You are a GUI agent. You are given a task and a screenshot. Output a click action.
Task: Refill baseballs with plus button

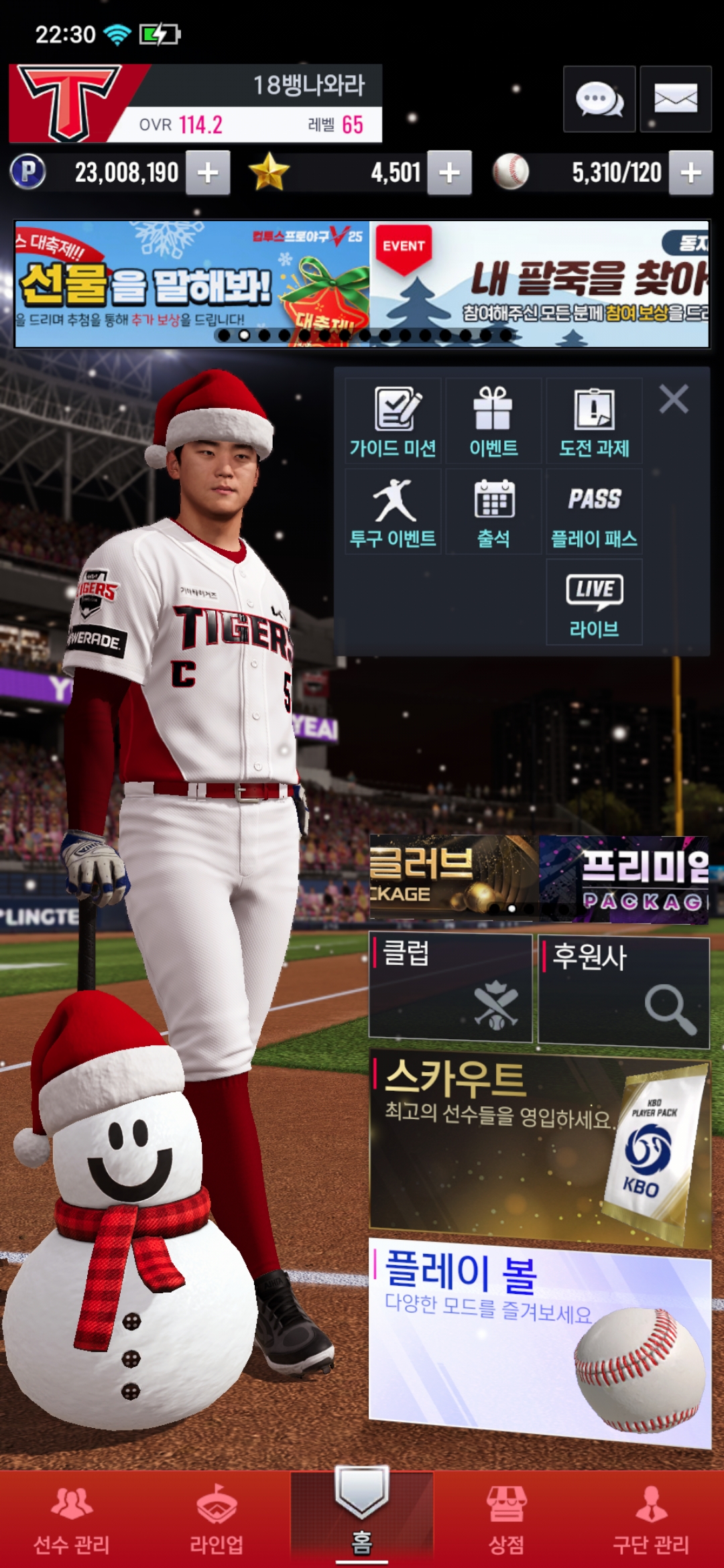pos(690,173)
